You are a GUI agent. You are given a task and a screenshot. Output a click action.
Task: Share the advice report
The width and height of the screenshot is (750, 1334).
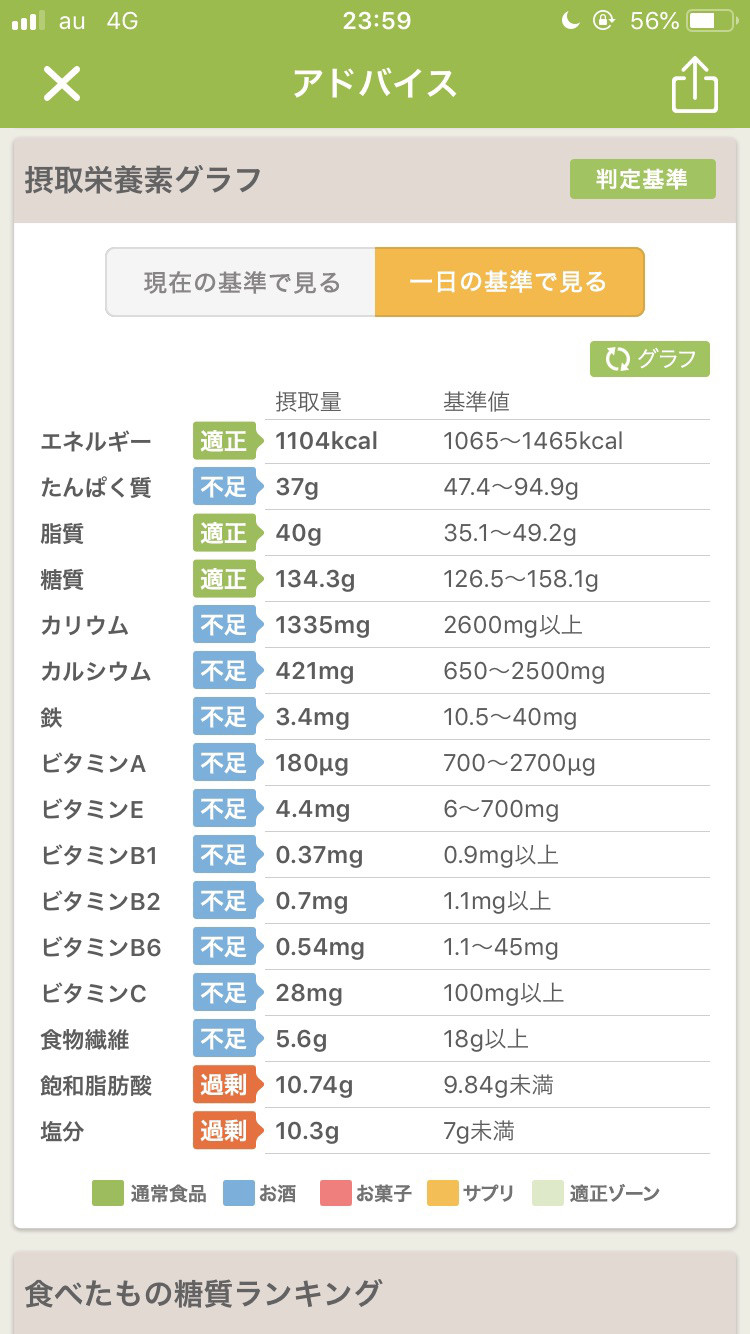click(695, 85)
